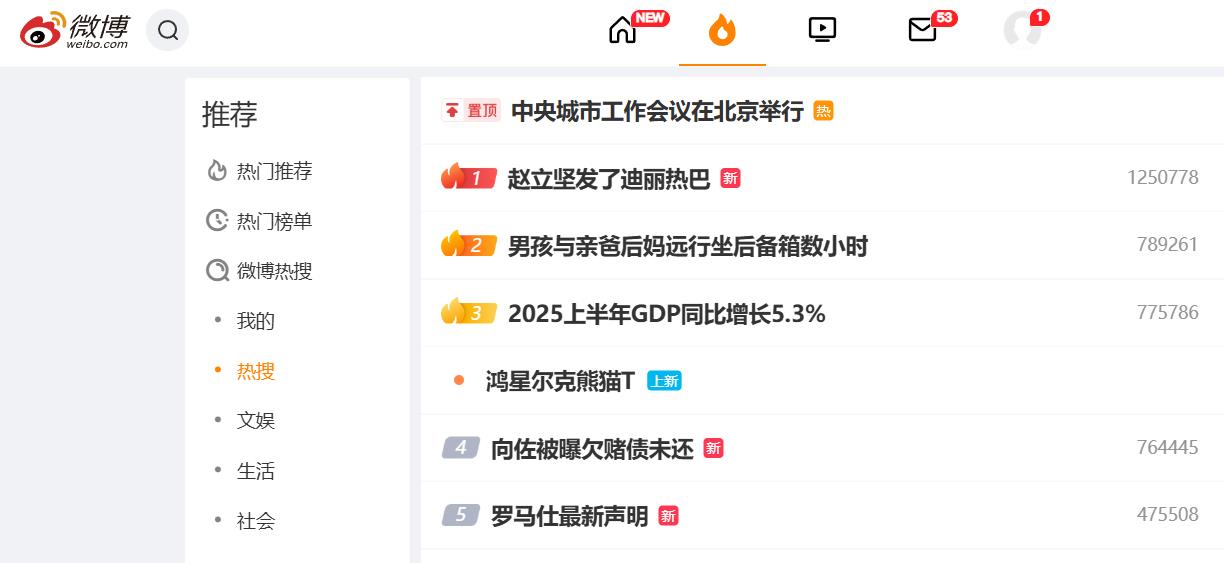1224x563 pixels.
Task: Switch to 社会 hot search list
Action: pyautogui.click(x=256, y=521)
